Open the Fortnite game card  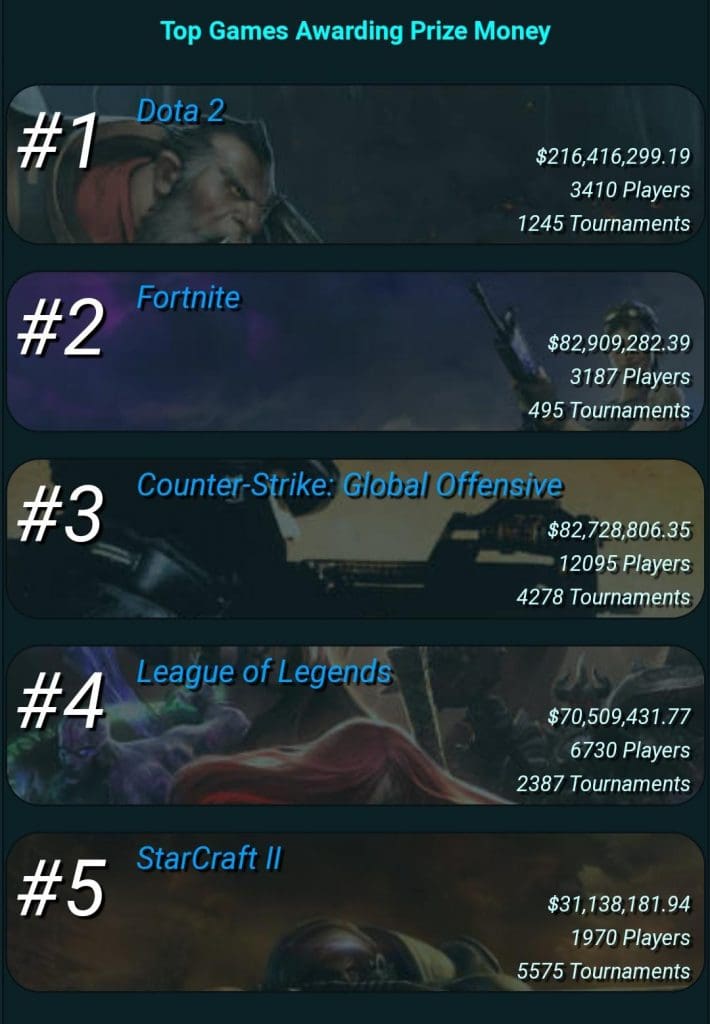click(x=355, y=351)
